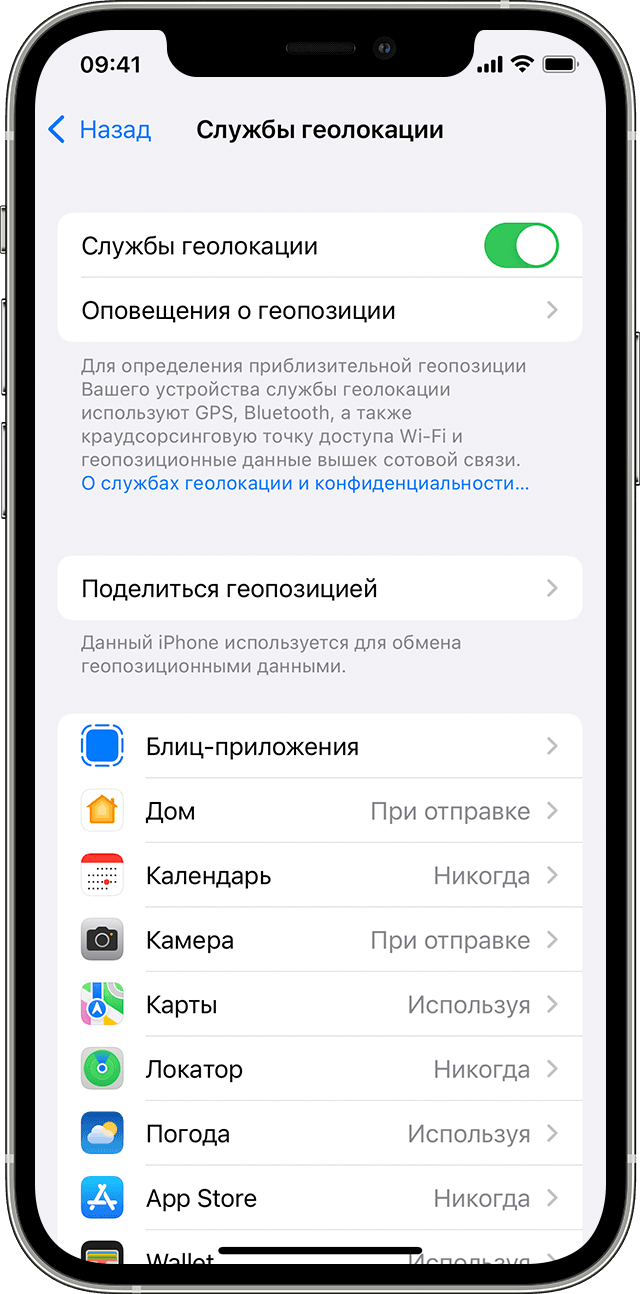
Task: Choose the Карты row
Action: [x=320, y=1005]
